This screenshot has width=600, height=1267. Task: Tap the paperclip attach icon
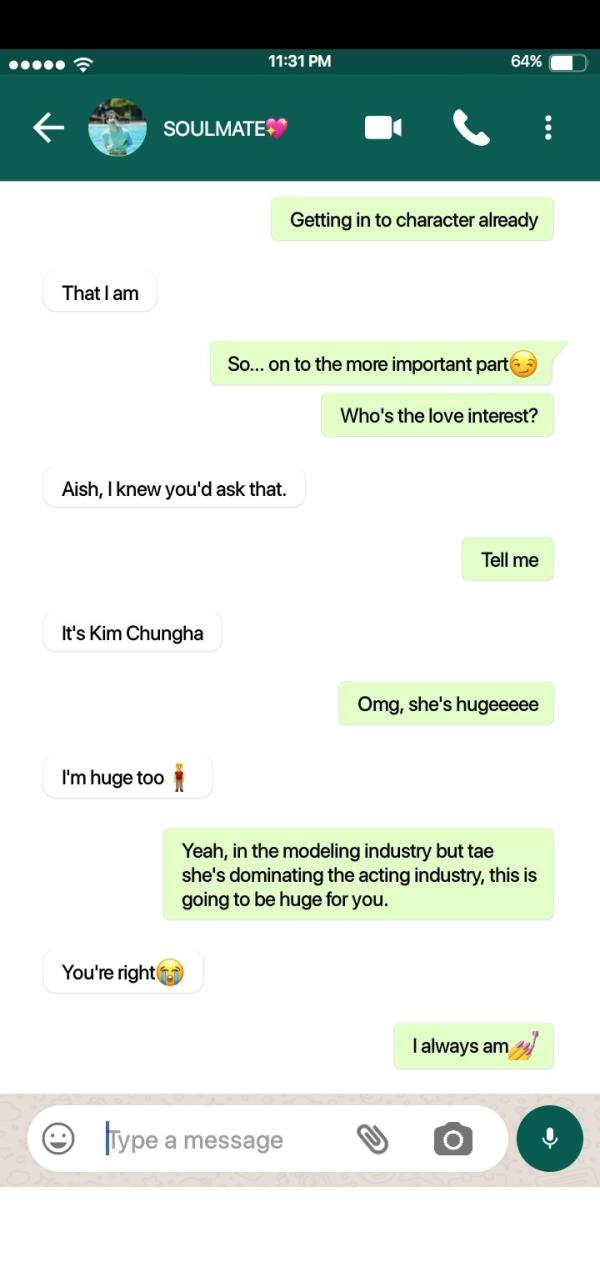coord(372,1138)
